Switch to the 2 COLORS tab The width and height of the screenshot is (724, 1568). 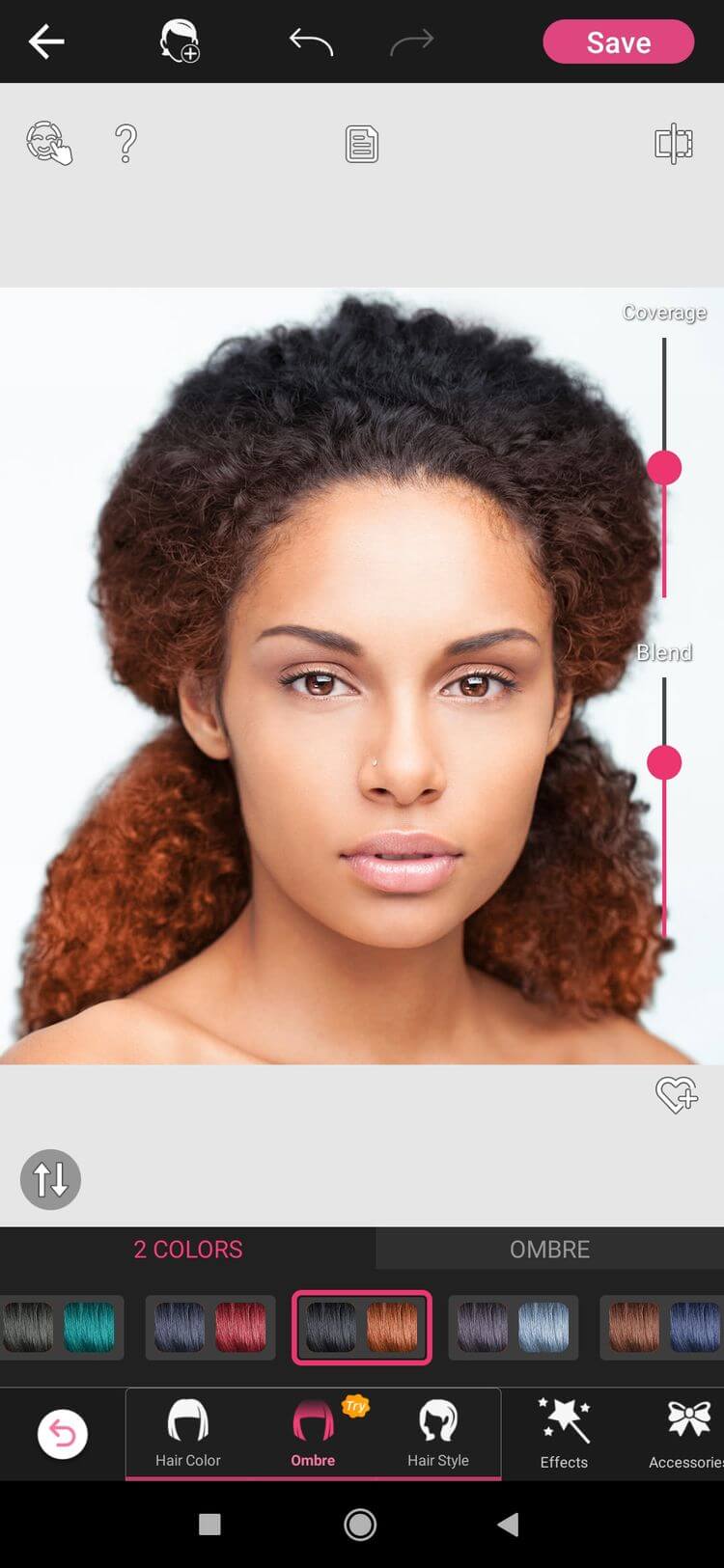click(187, 1249)
